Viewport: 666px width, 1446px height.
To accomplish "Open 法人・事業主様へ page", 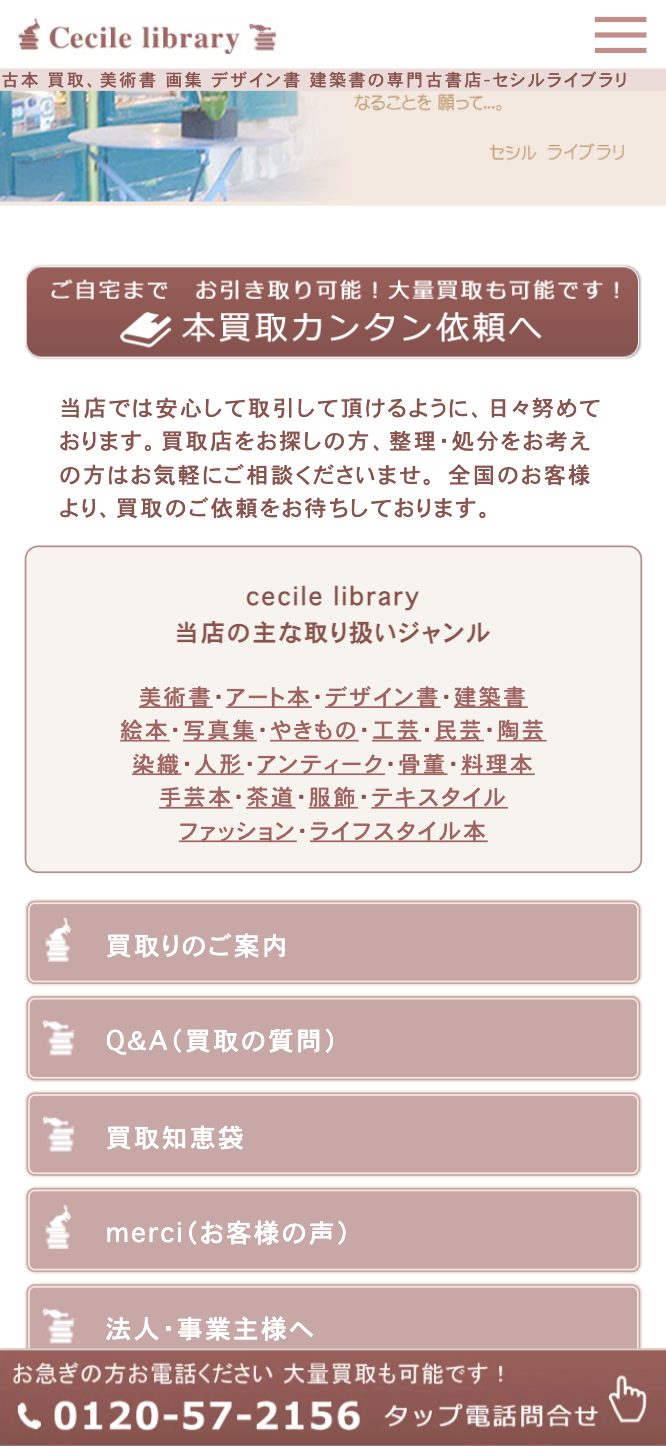I will pyautogui.click(x=333, y=1325).
